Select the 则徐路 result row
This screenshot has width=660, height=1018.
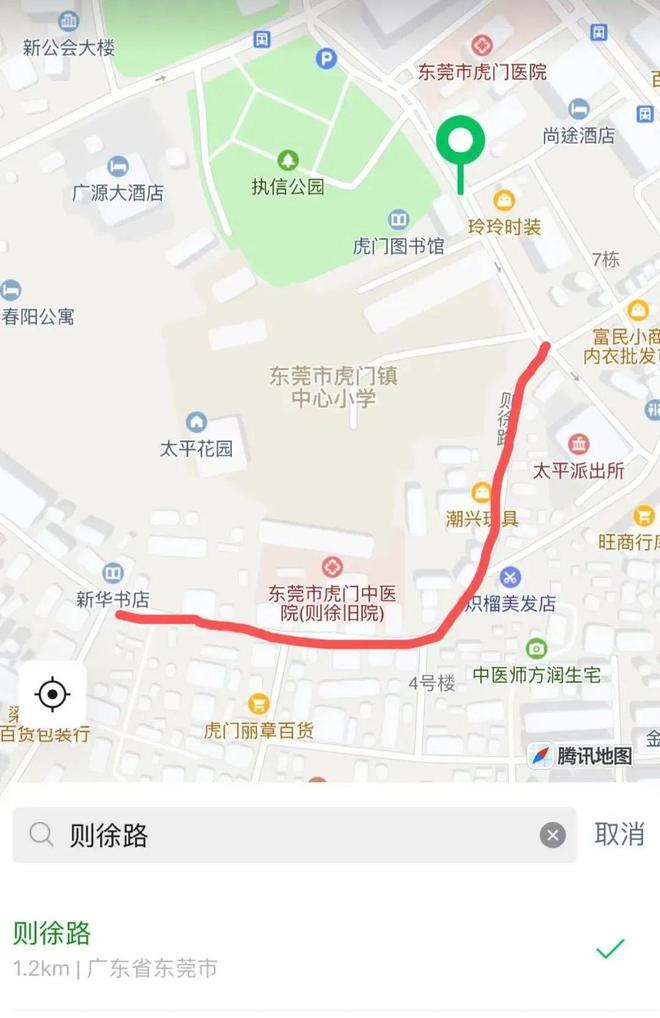300,948
